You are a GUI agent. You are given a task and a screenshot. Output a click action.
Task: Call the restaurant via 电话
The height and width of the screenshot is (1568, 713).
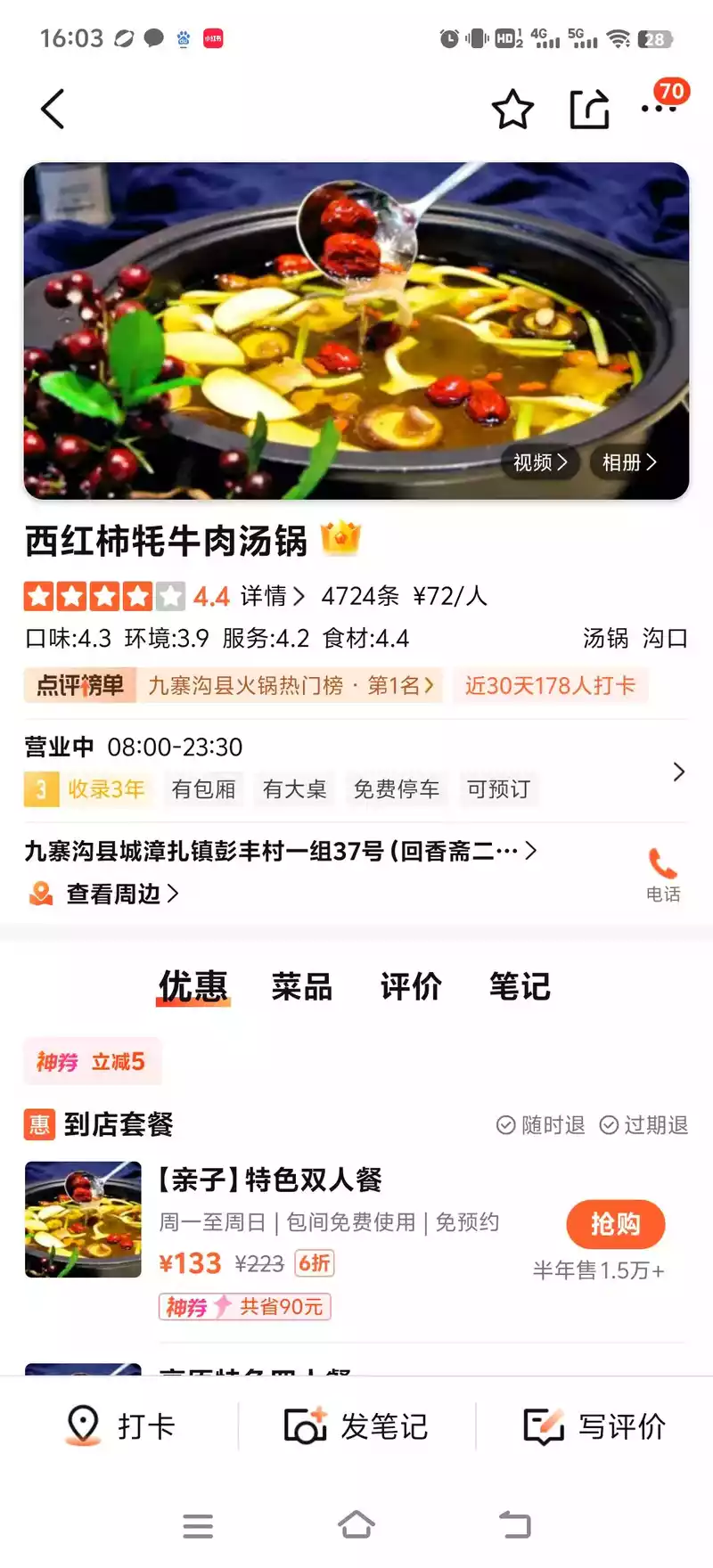click(x=662, y=873)
